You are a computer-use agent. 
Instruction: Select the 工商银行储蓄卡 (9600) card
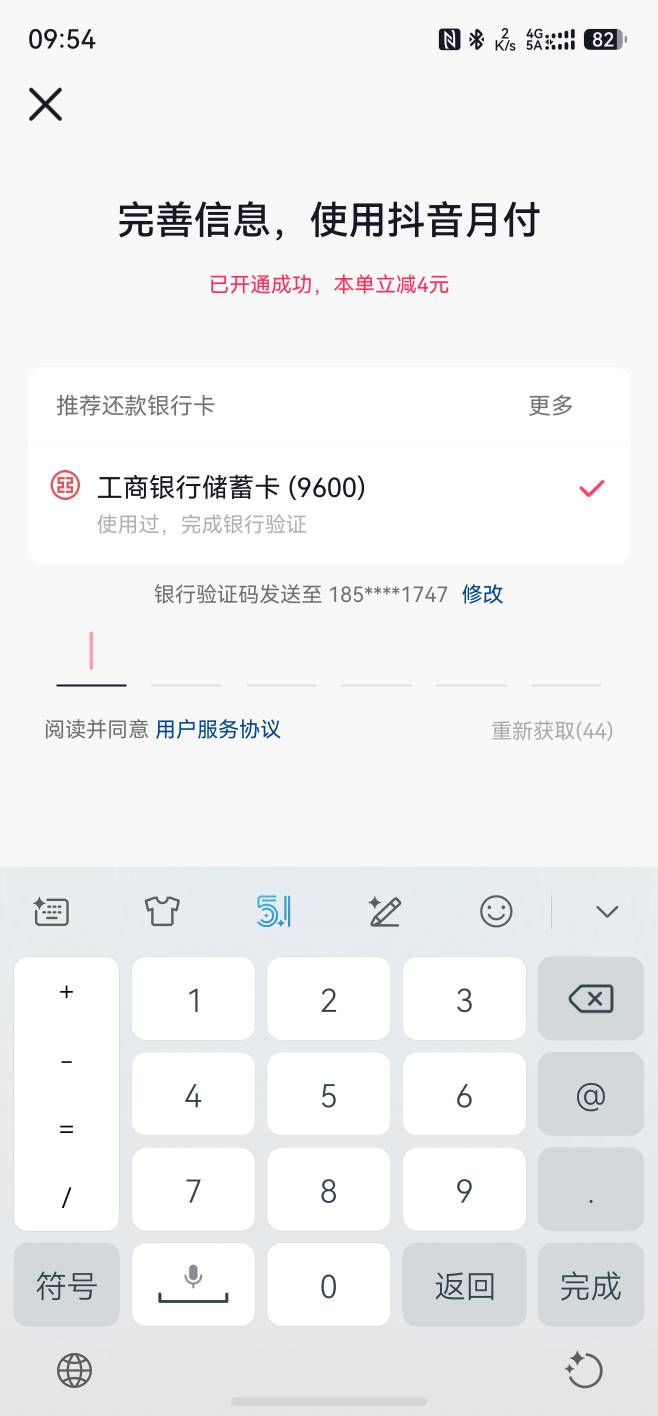(x=329, y=504)
